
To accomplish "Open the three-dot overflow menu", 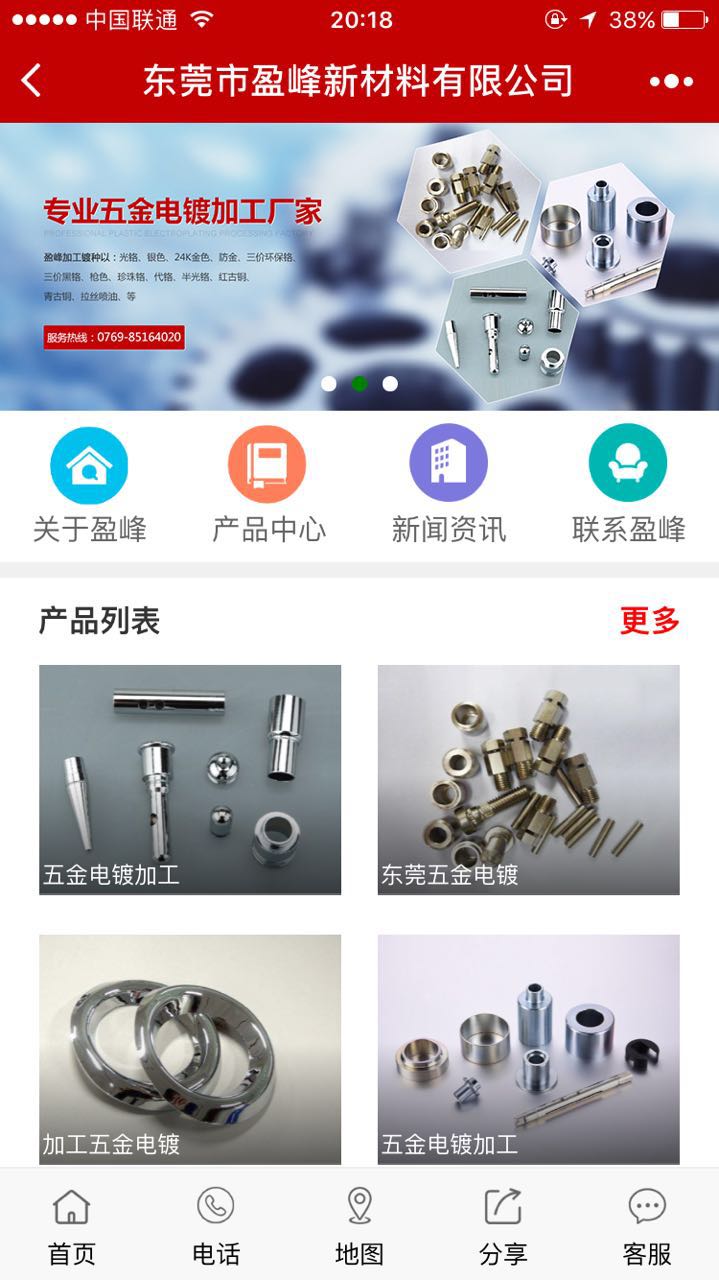I will (671, 81).
